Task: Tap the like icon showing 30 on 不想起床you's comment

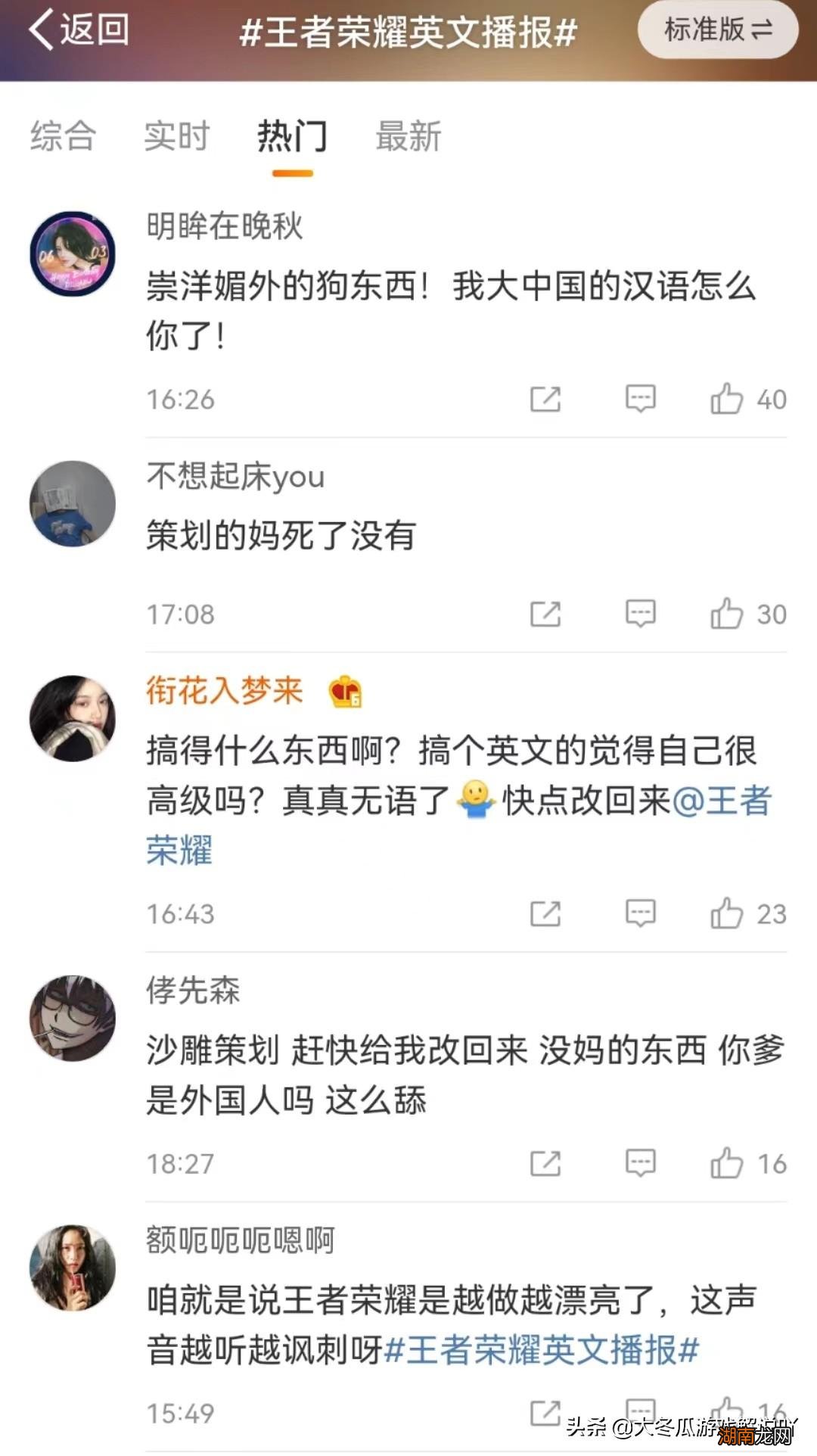Action: coord(728,613)
